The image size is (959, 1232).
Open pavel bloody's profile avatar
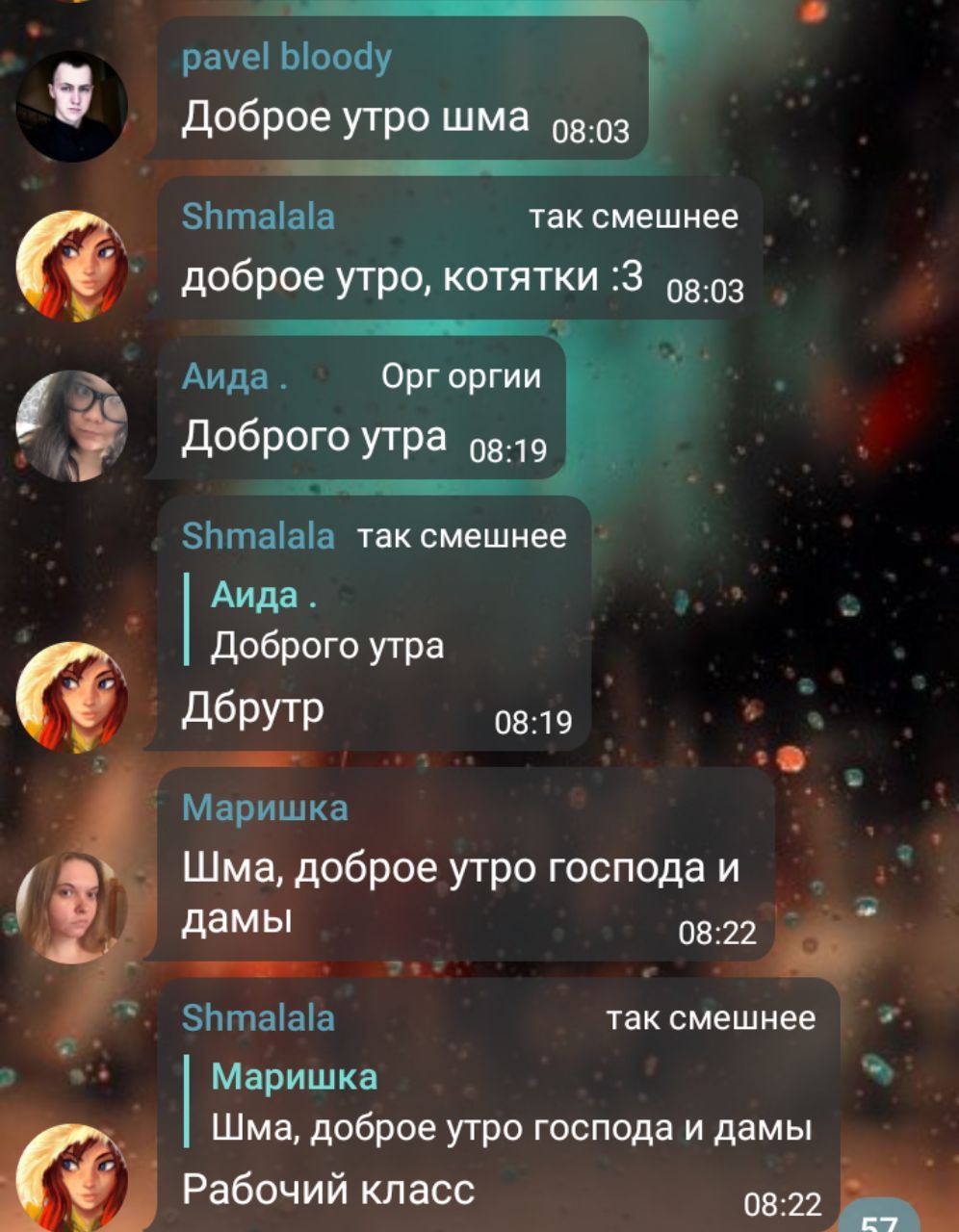72,106
